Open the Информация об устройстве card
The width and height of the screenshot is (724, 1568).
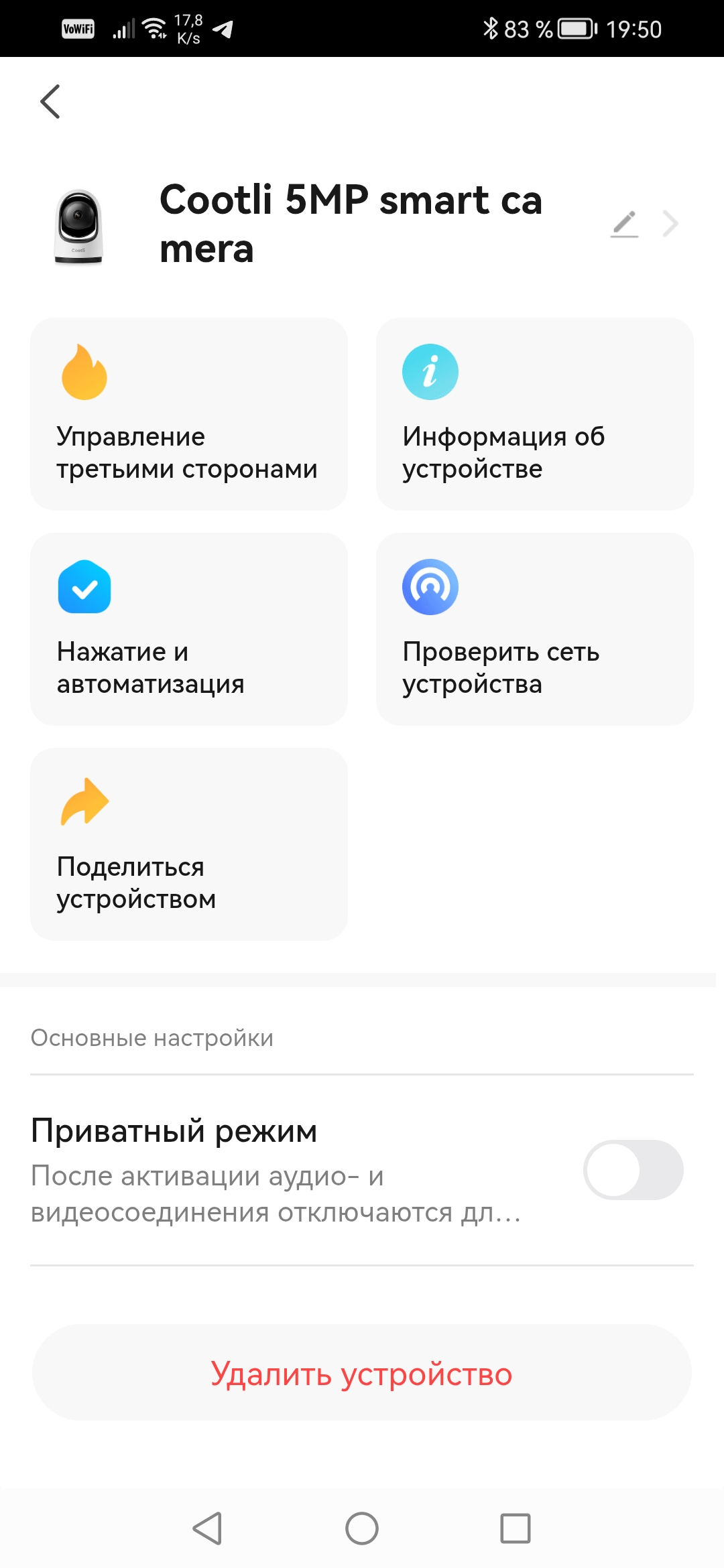pos(534,414)
